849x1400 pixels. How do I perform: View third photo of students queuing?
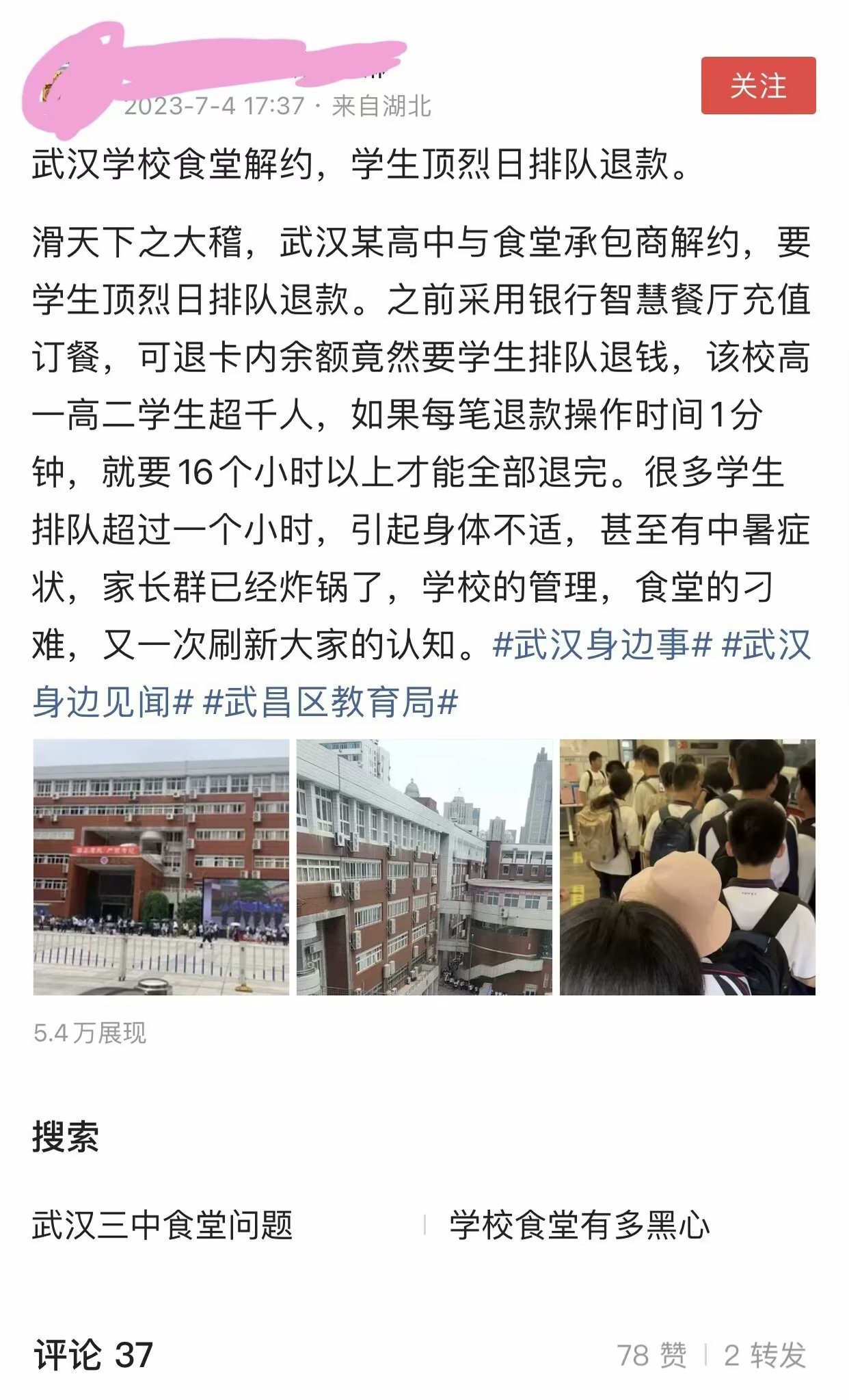(687, 867)
